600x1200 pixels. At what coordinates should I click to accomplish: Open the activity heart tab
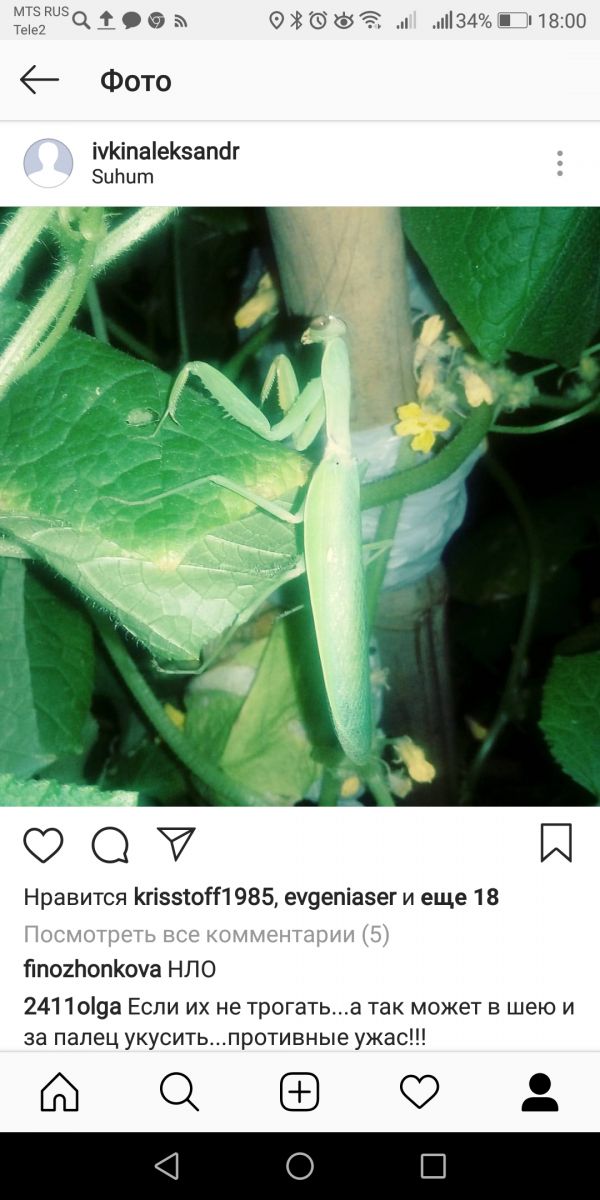(x=419, y=1092)
